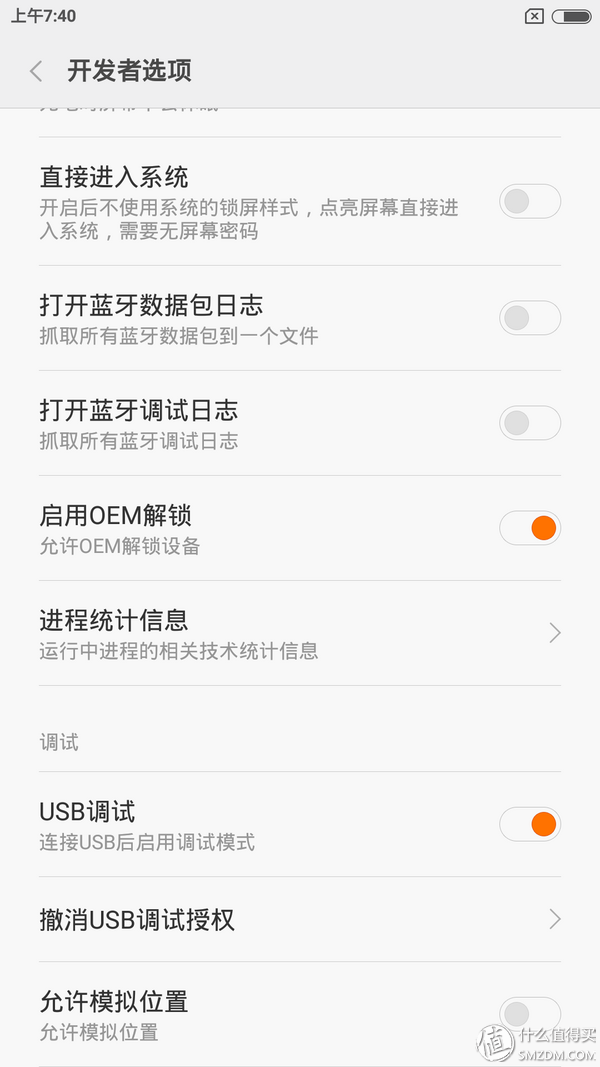This screenshot has width=600, height=1067.
Task: Toggle 打开蓝牙调试日志 on
Action: point(529,423)
